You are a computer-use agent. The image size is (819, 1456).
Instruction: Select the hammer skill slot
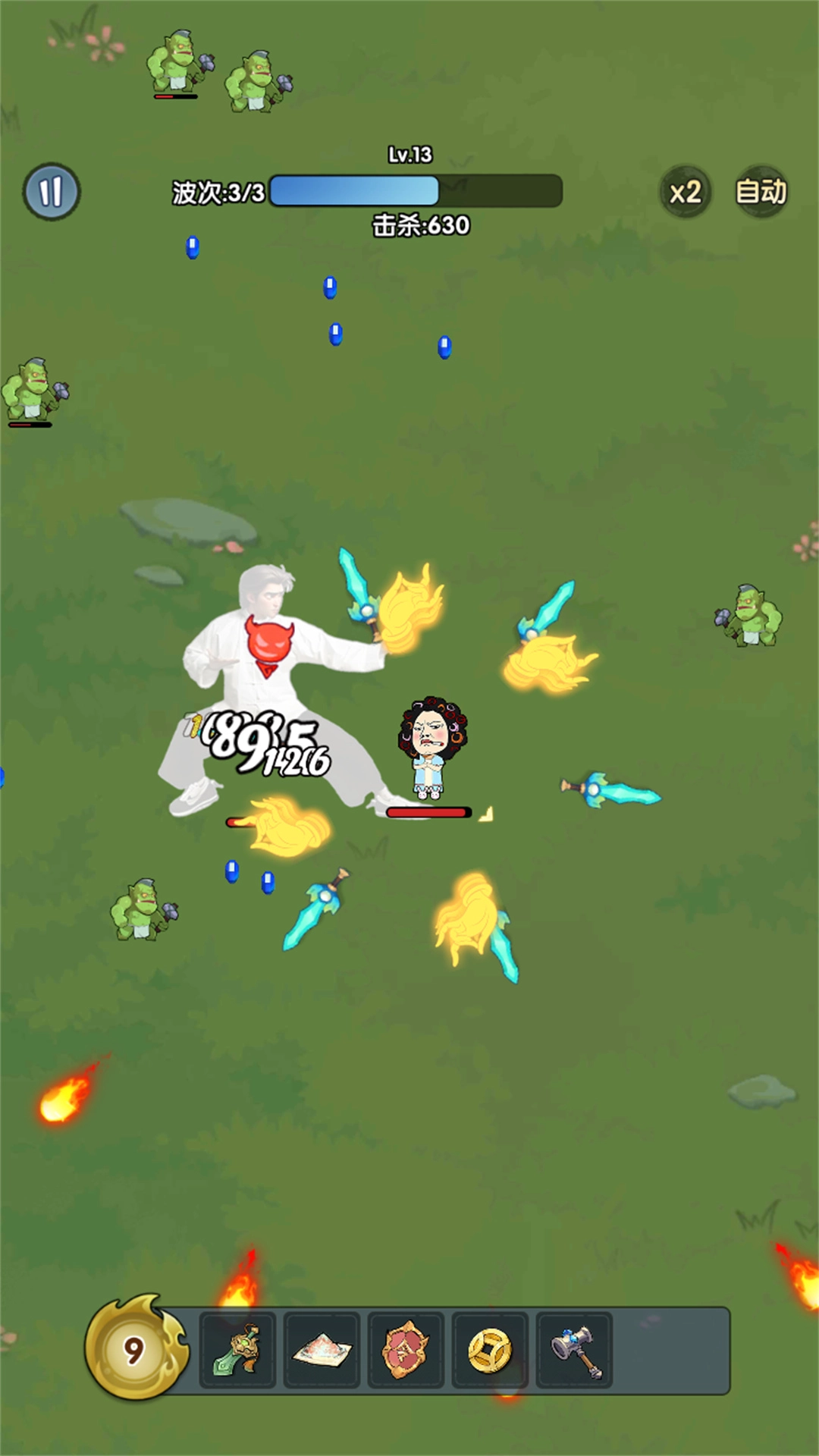(x=574, y=1351)
